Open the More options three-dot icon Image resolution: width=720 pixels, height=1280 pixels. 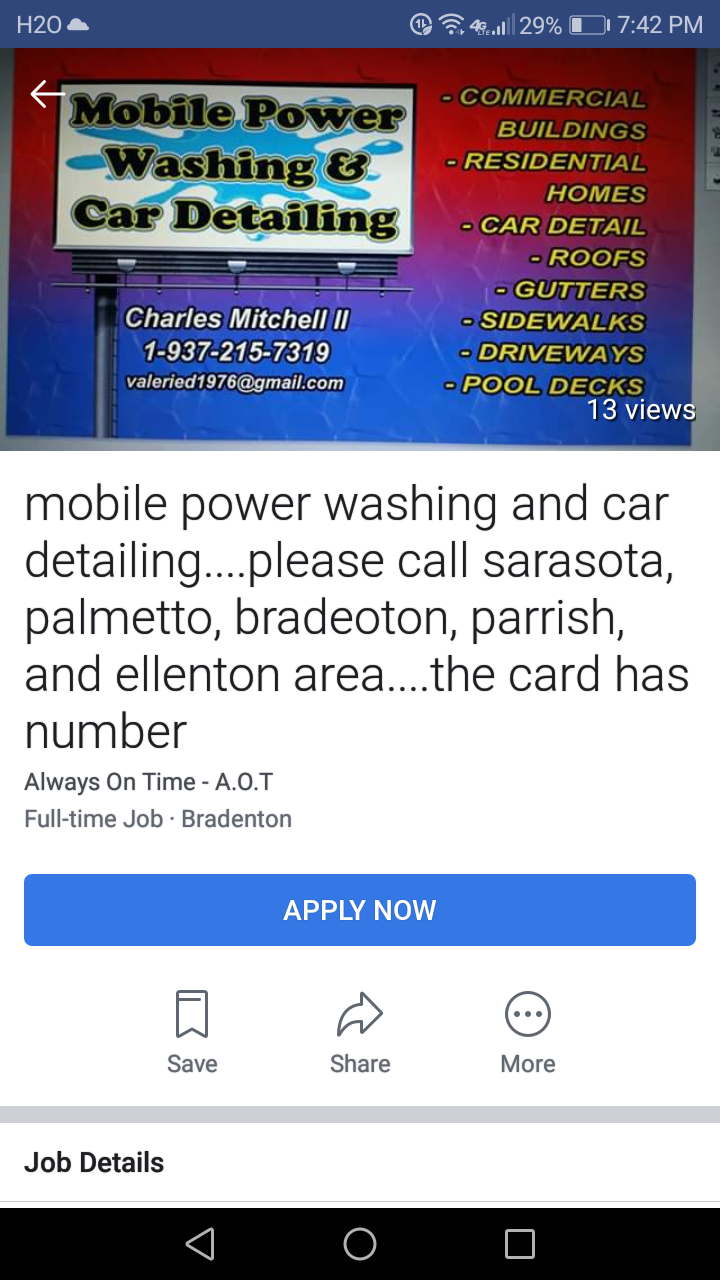pos(527,1013)
